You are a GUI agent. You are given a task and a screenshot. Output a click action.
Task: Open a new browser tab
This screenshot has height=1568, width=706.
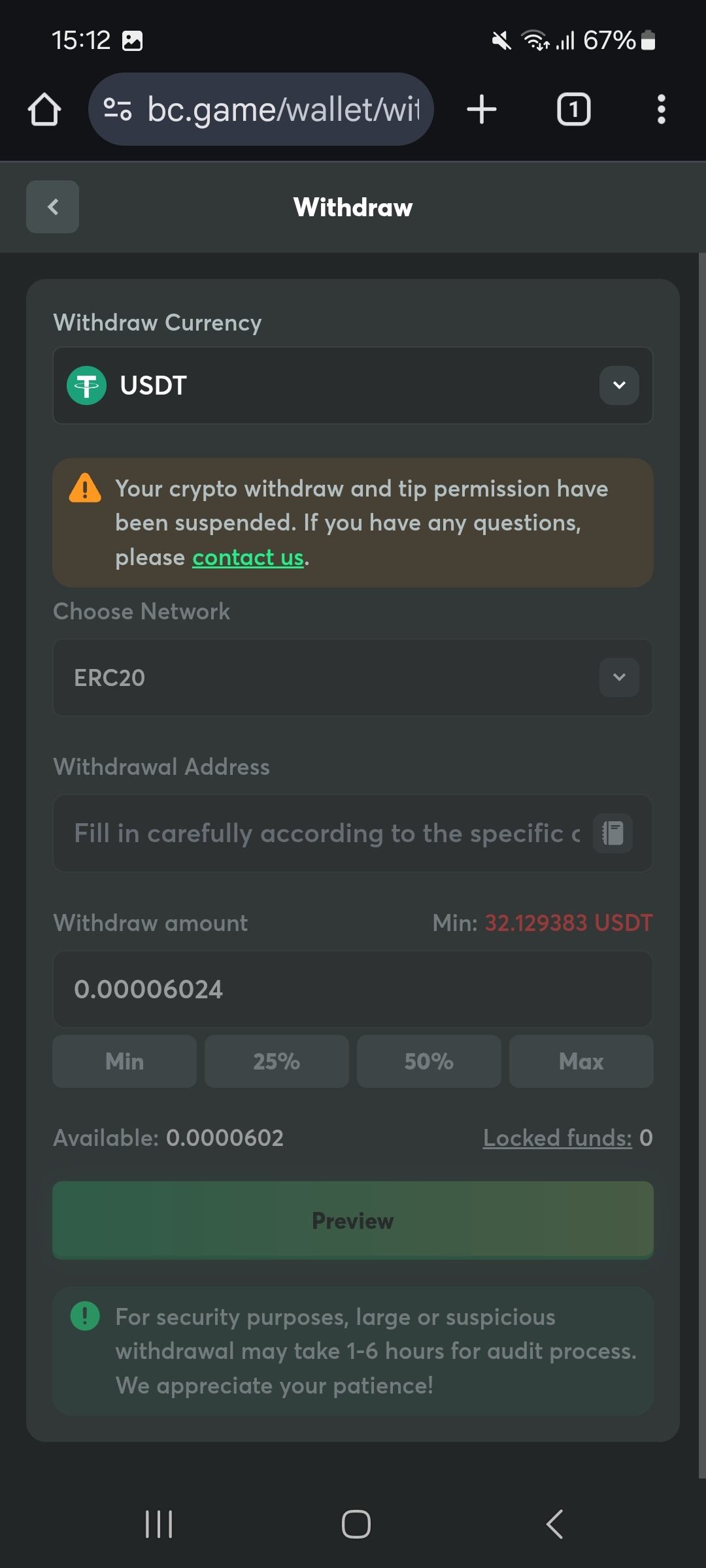click(x=482, y=109)
